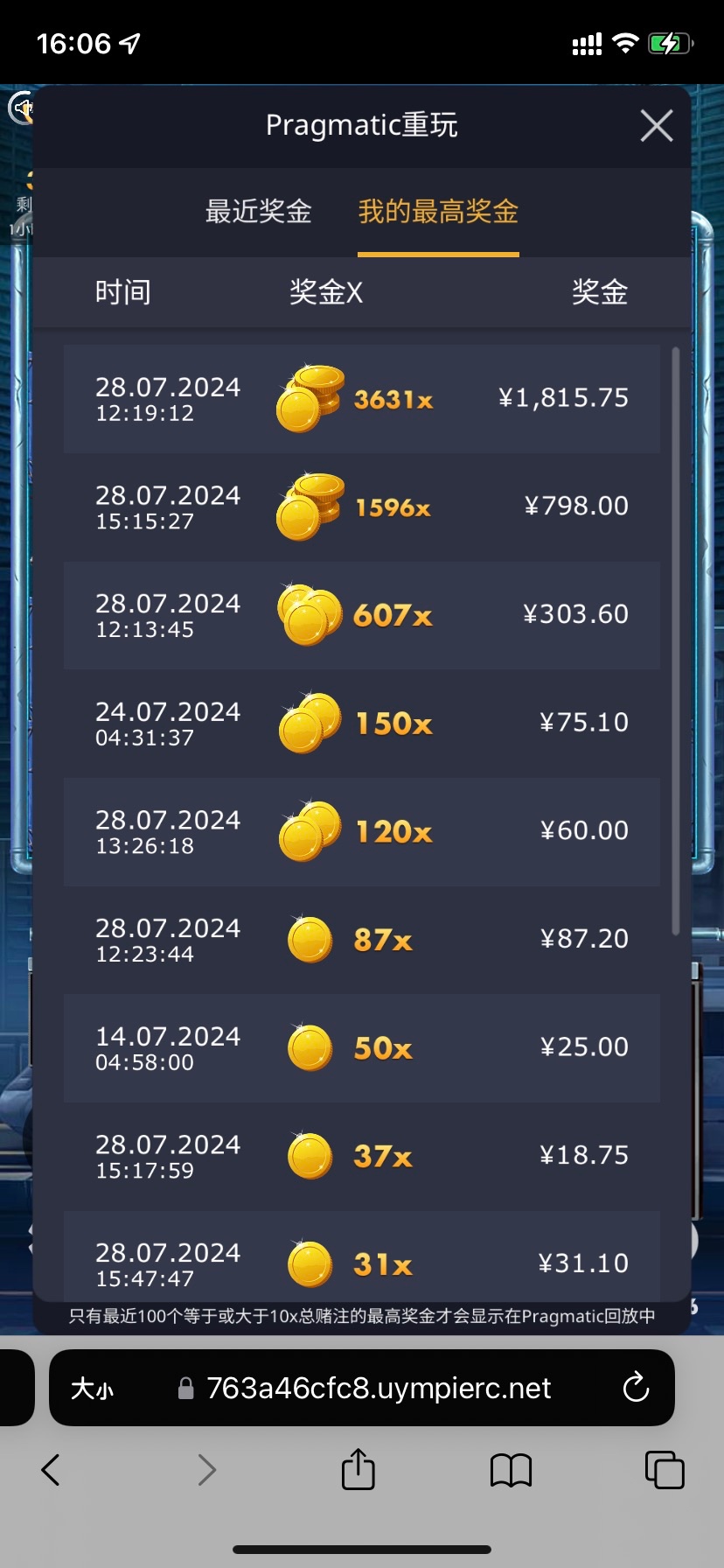Open the 37x win replay
Viewport: 724px width, 1568px height.
361,1156
